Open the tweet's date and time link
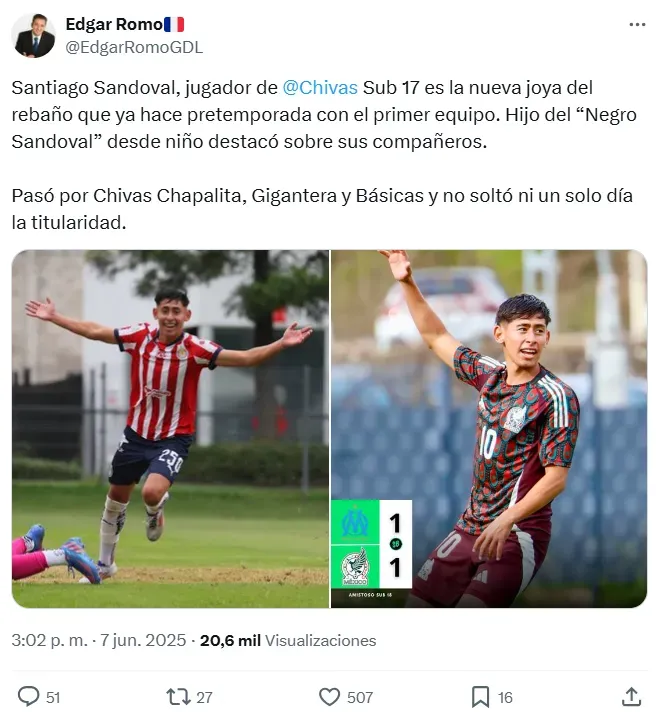Image resolution: width=659 pixels, height=712 pixels. pyautogui.click(x=98, y=640)
